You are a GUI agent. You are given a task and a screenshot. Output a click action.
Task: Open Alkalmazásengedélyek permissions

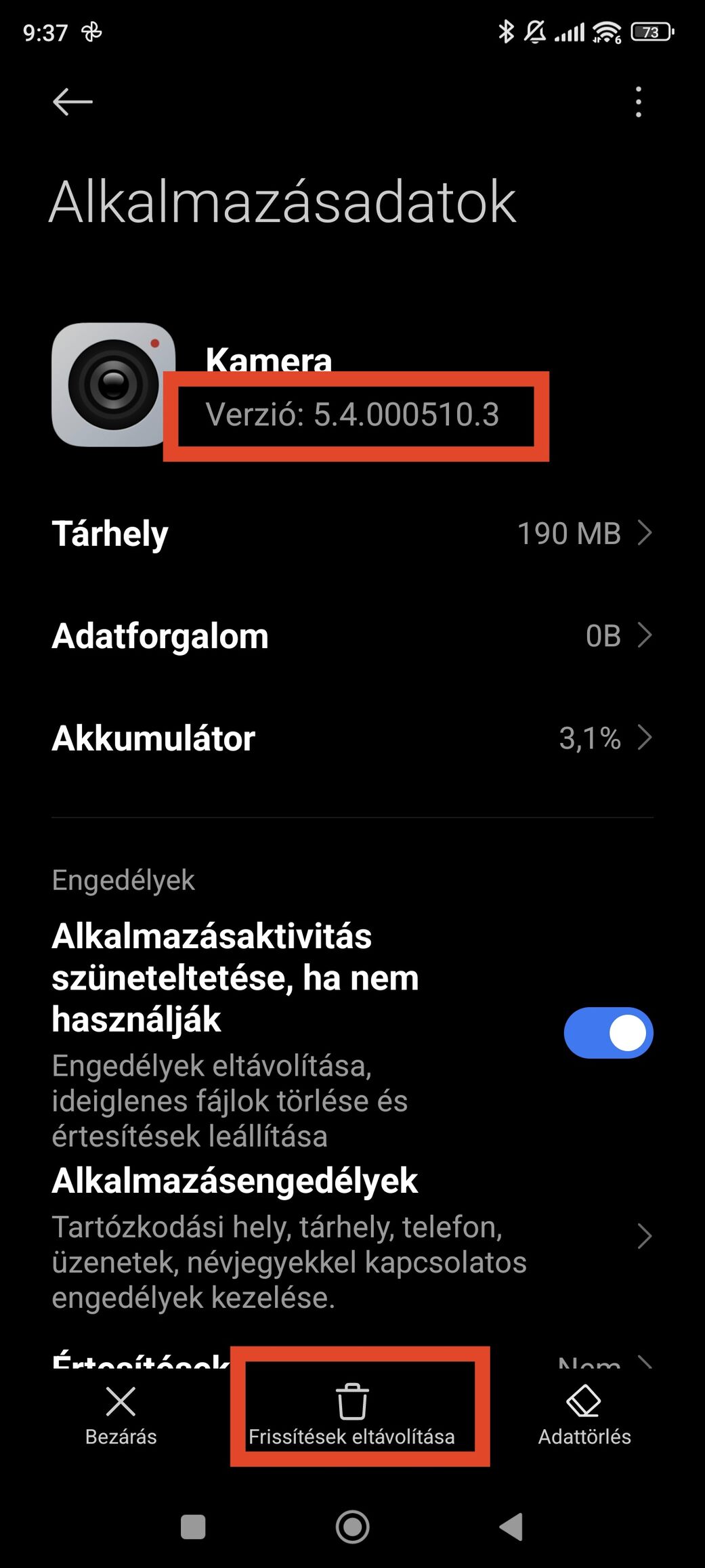click(x=352, y=1237)
